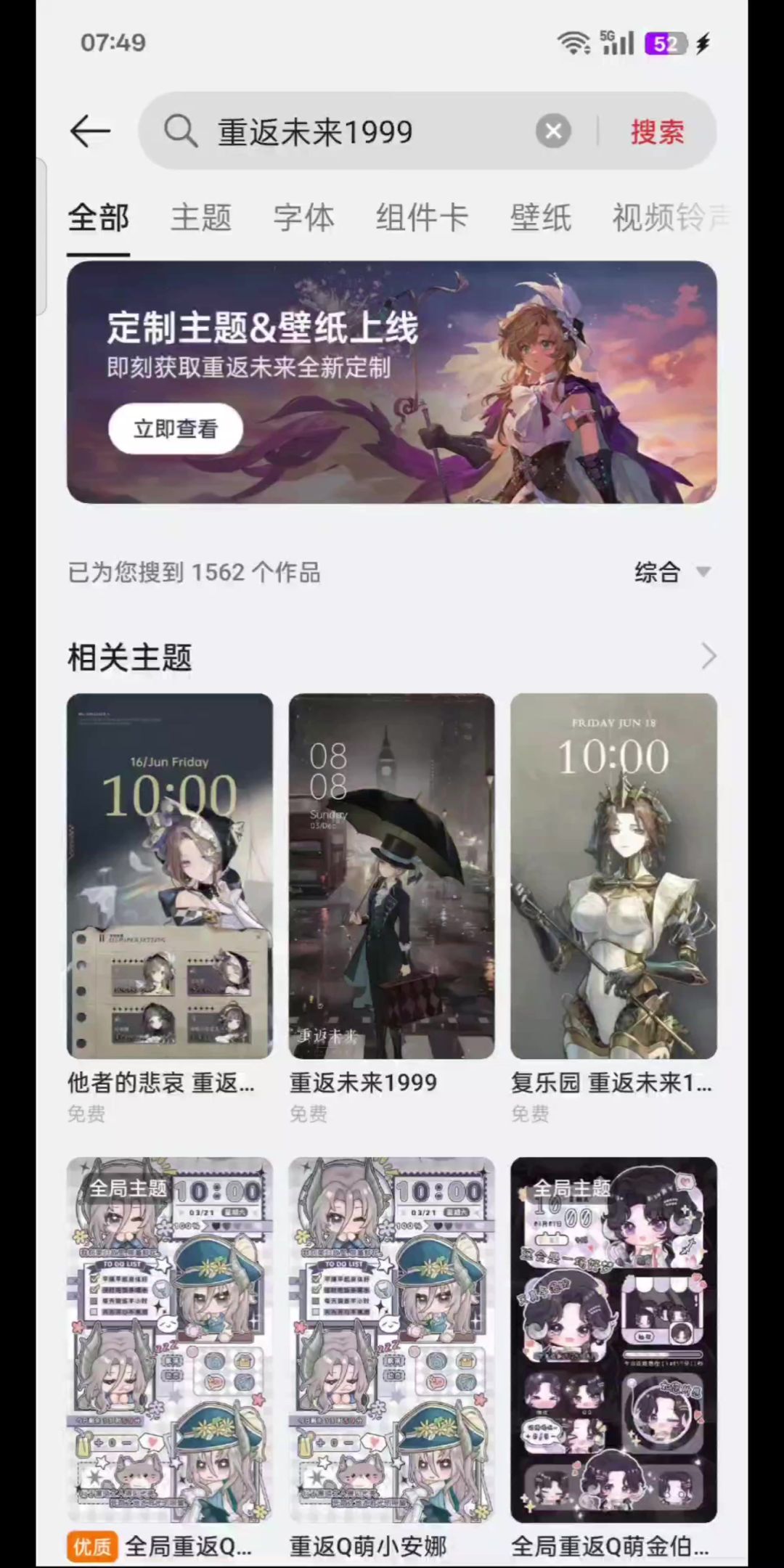Open the 全局重返Q萌金伯 theme
Viewport: 784px width, 1568px height.
click(x=613, y=1359)
